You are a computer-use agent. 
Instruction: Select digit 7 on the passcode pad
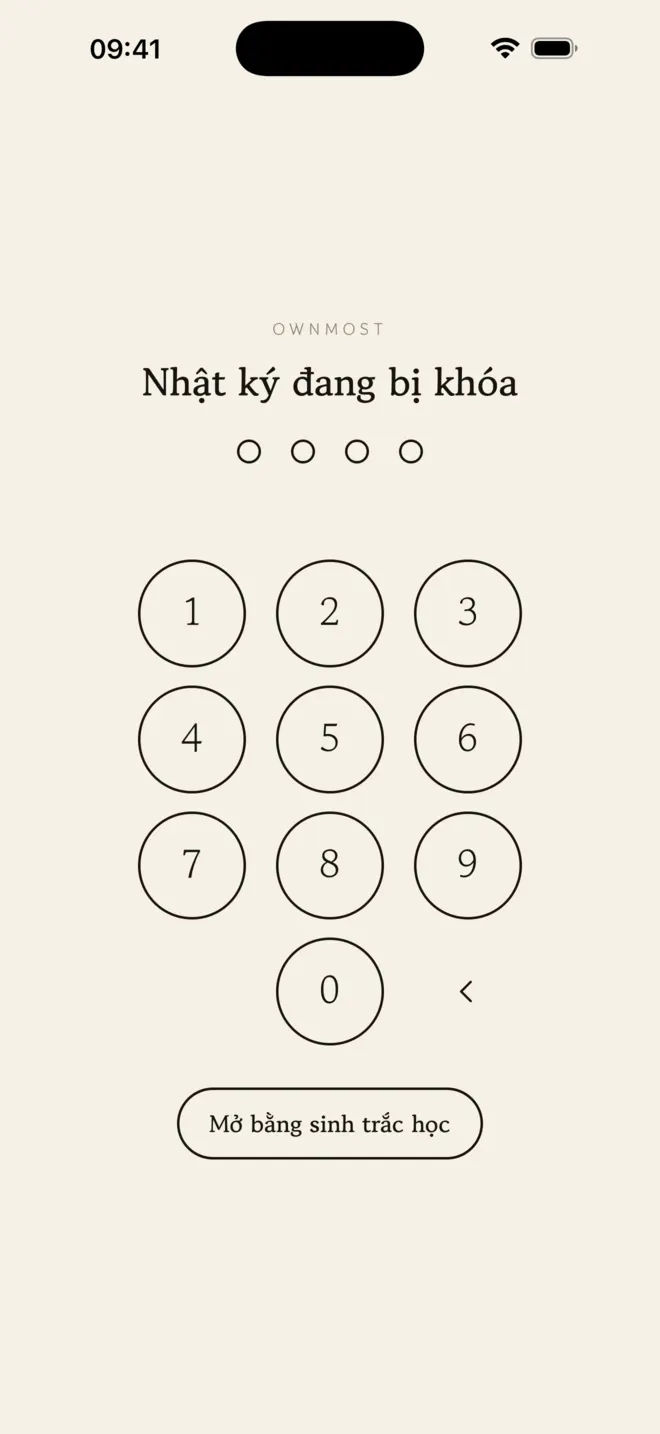[x=192, y=865]
